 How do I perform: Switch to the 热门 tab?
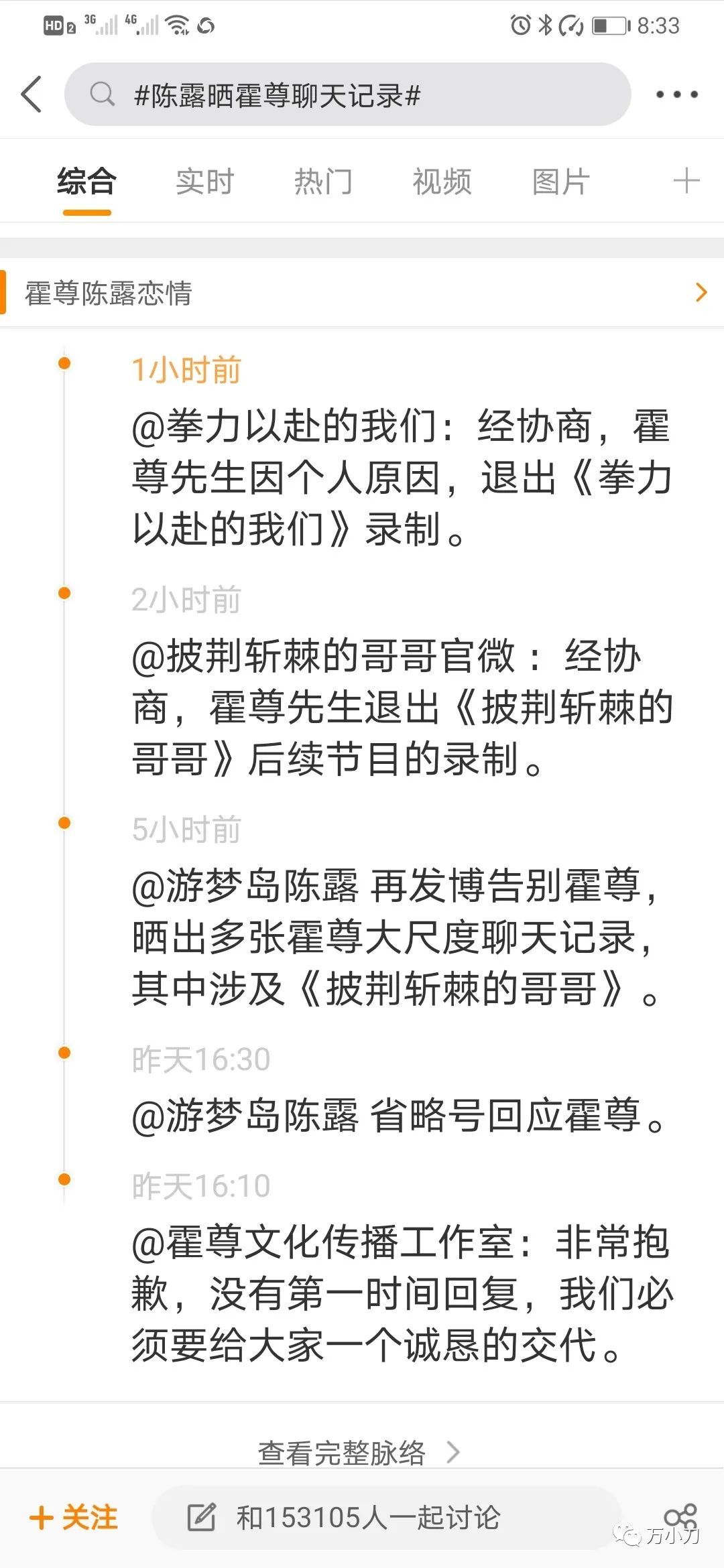pyautogui.click(x=323, y=182)
